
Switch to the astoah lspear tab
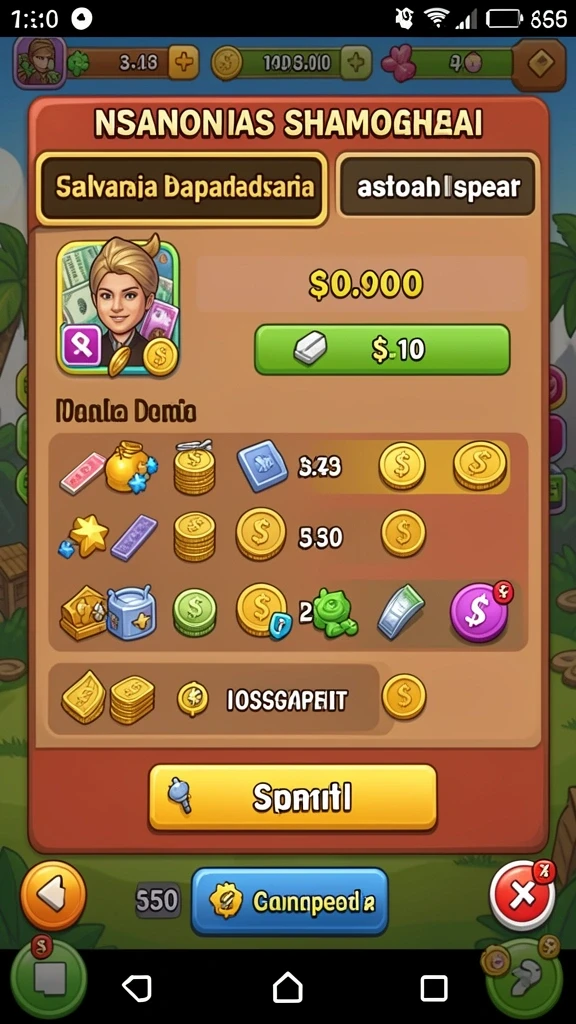coord(438,187)
